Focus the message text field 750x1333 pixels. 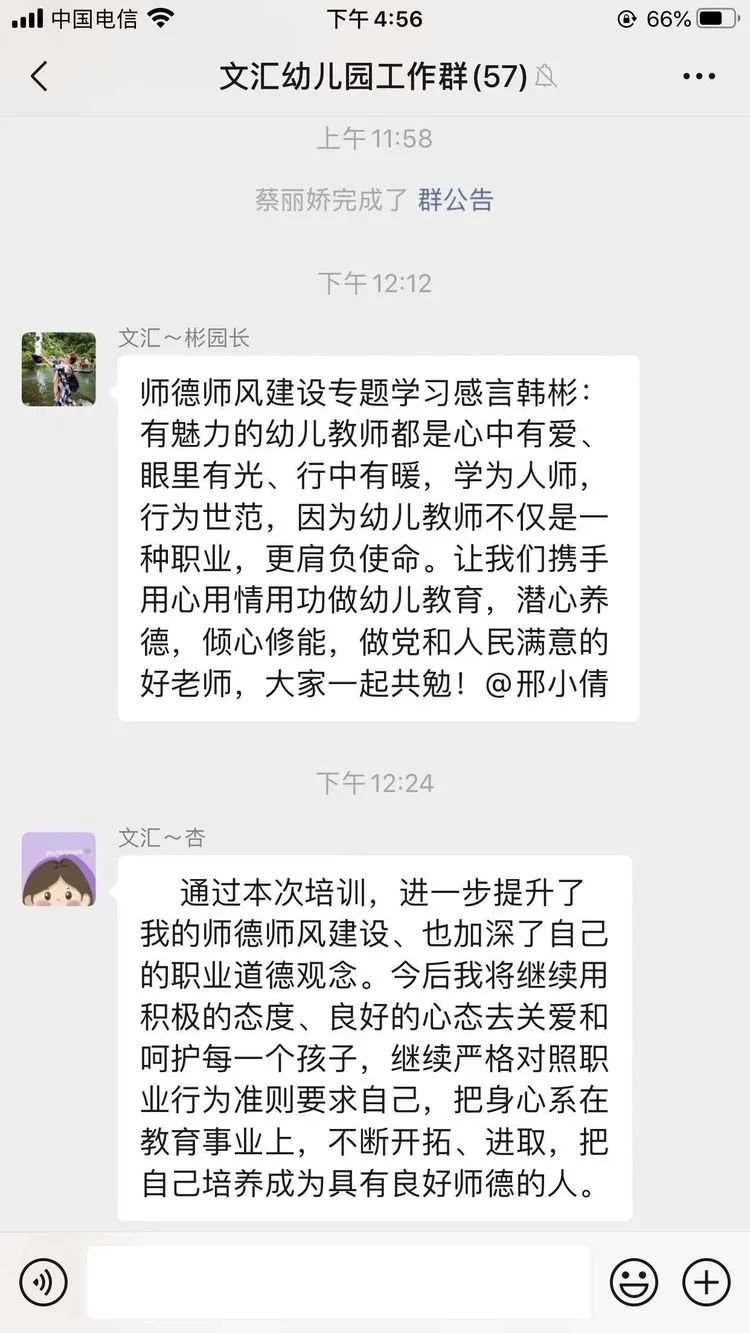(338, 1282)
